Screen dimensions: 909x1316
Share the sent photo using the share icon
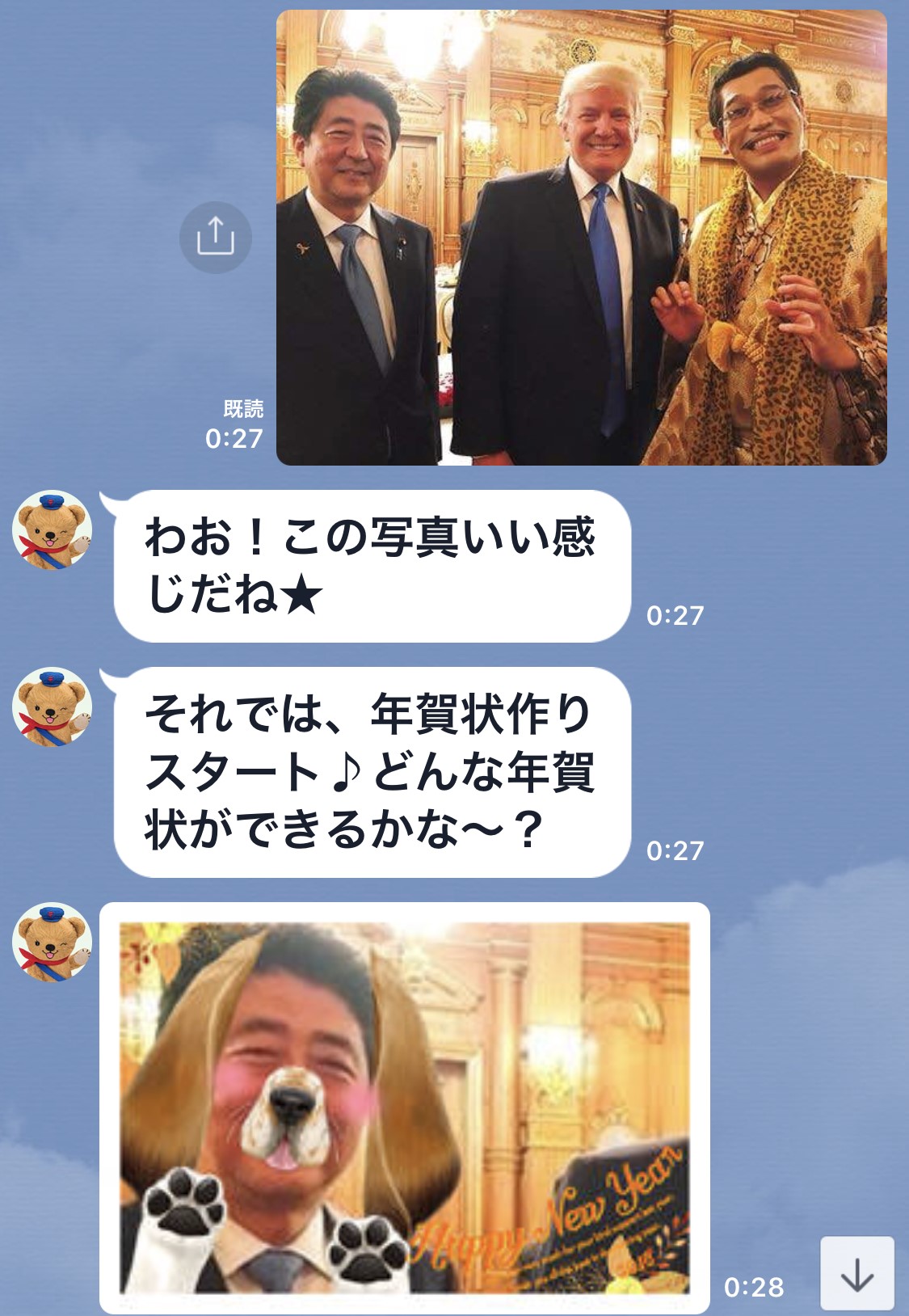pos(215,237)
